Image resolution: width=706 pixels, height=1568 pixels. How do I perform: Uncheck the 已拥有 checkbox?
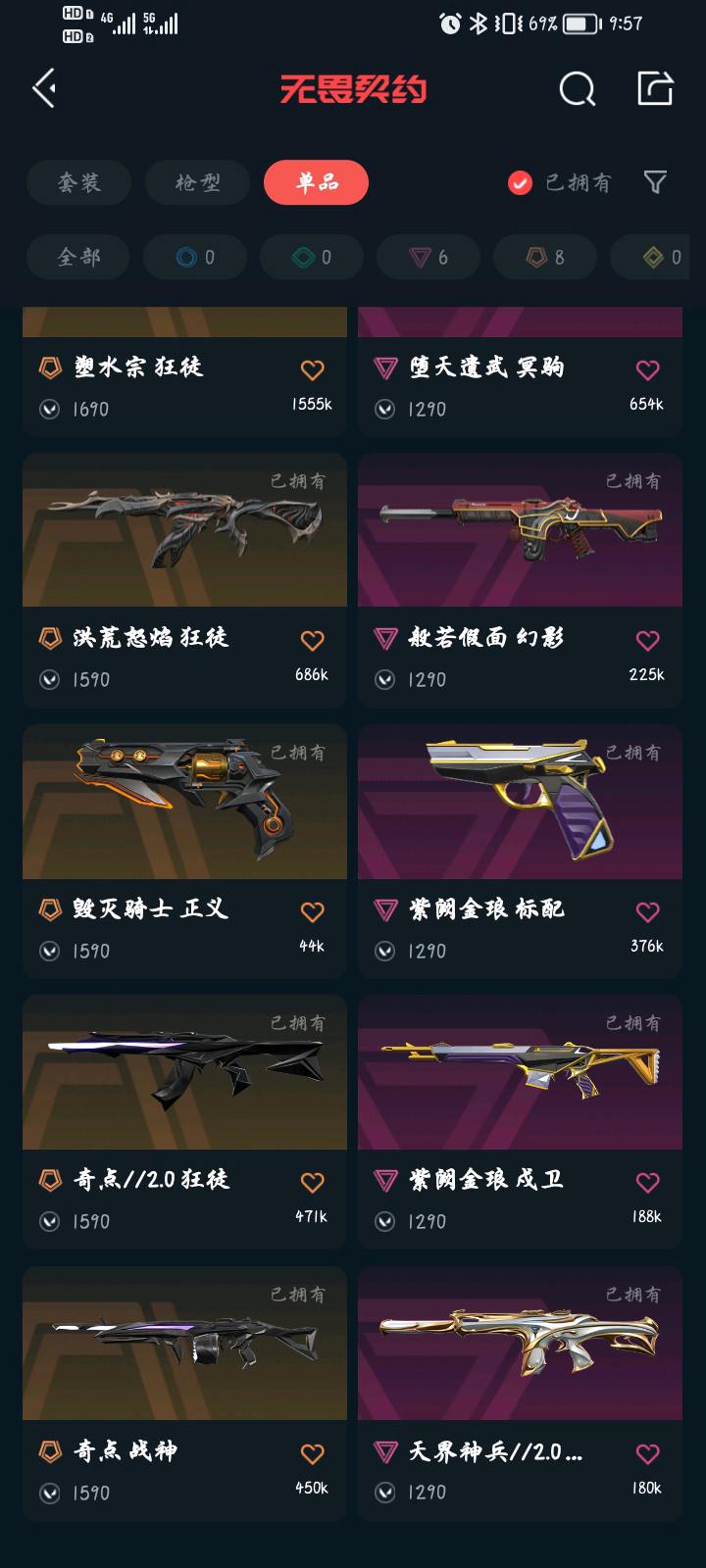pos(520,182)
